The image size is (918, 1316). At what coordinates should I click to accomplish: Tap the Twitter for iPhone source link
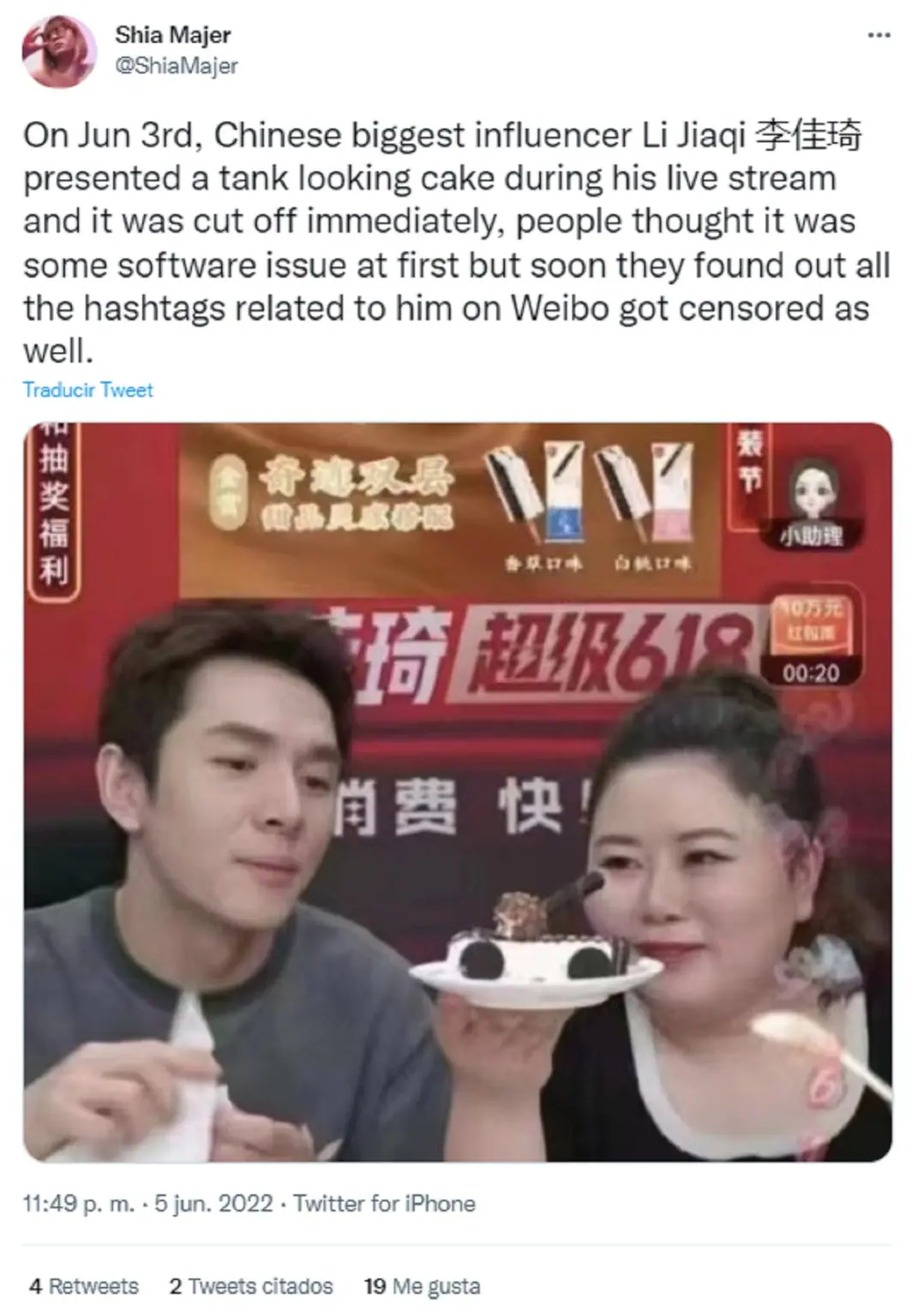(x=384, y=1204)
